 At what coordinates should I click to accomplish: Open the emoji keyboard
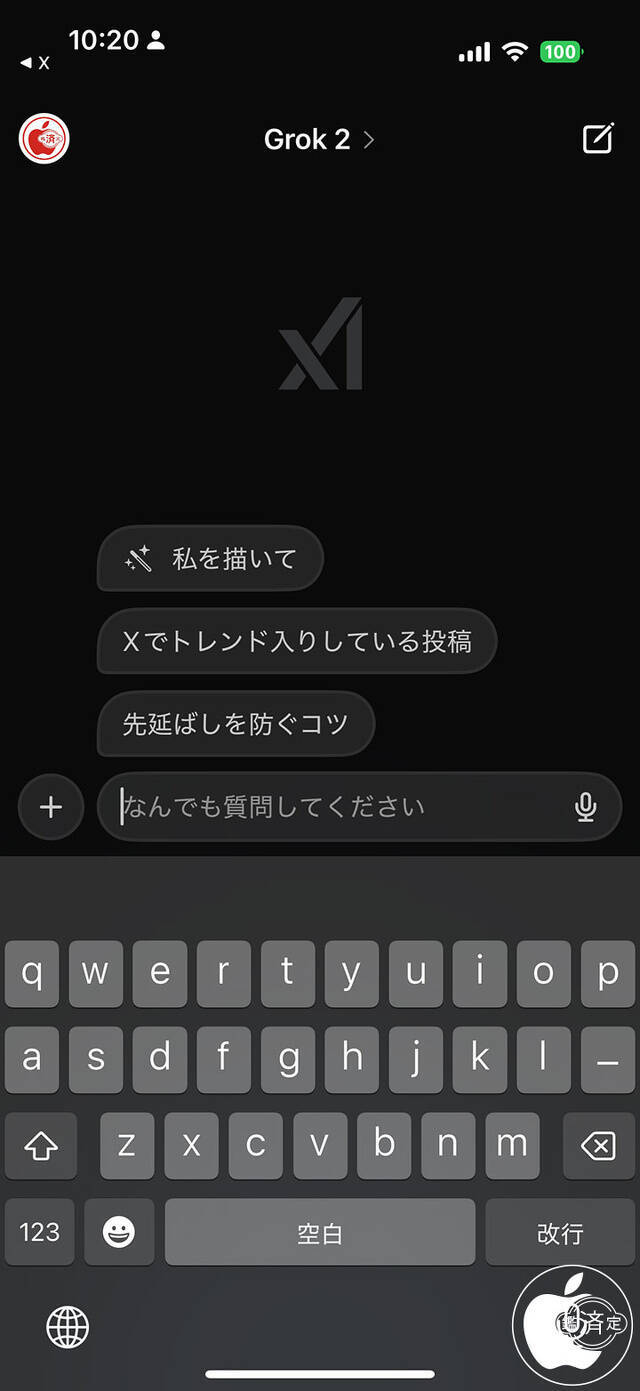pyautogui.click(x=119, y=1233)
